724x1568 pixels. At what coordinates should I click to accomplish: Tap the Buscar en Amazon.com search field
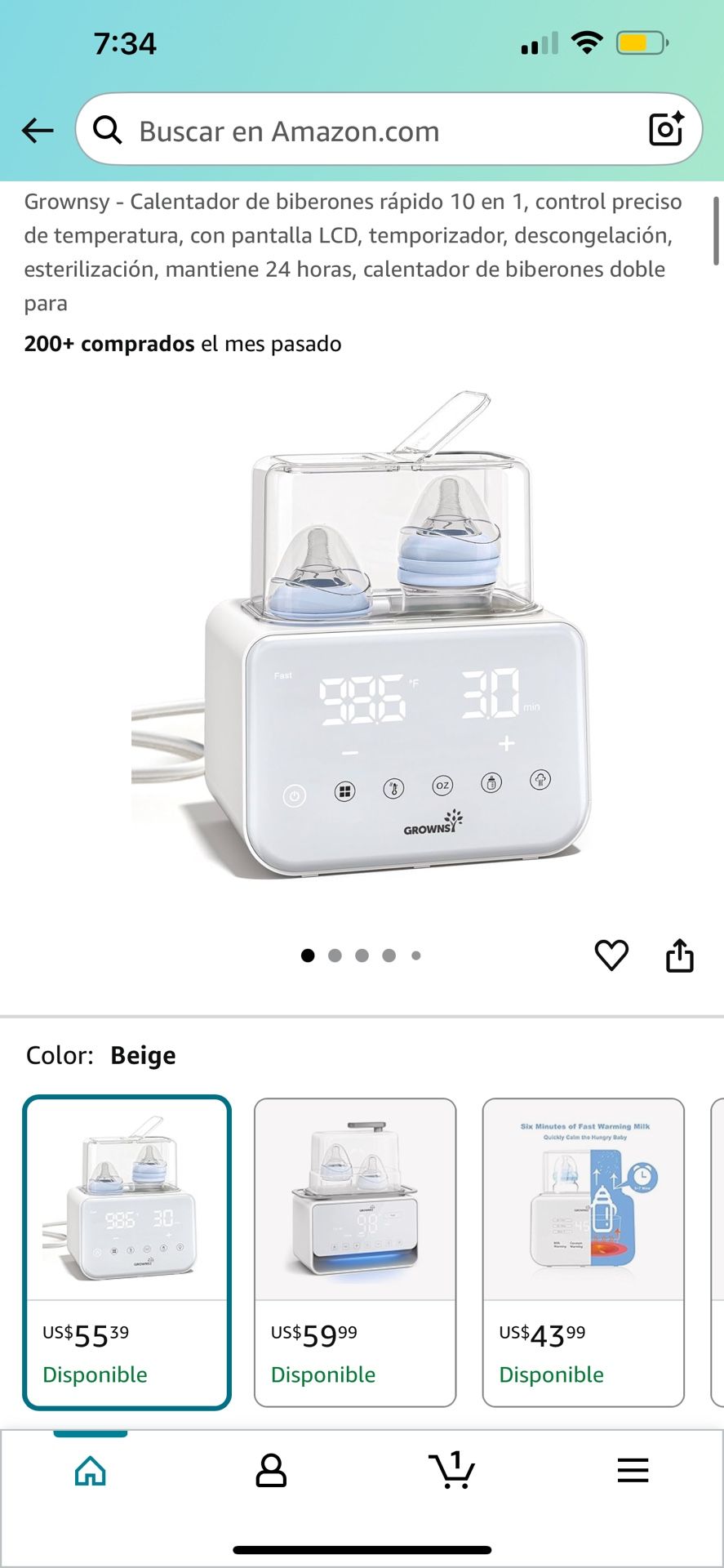coord(367,131)
